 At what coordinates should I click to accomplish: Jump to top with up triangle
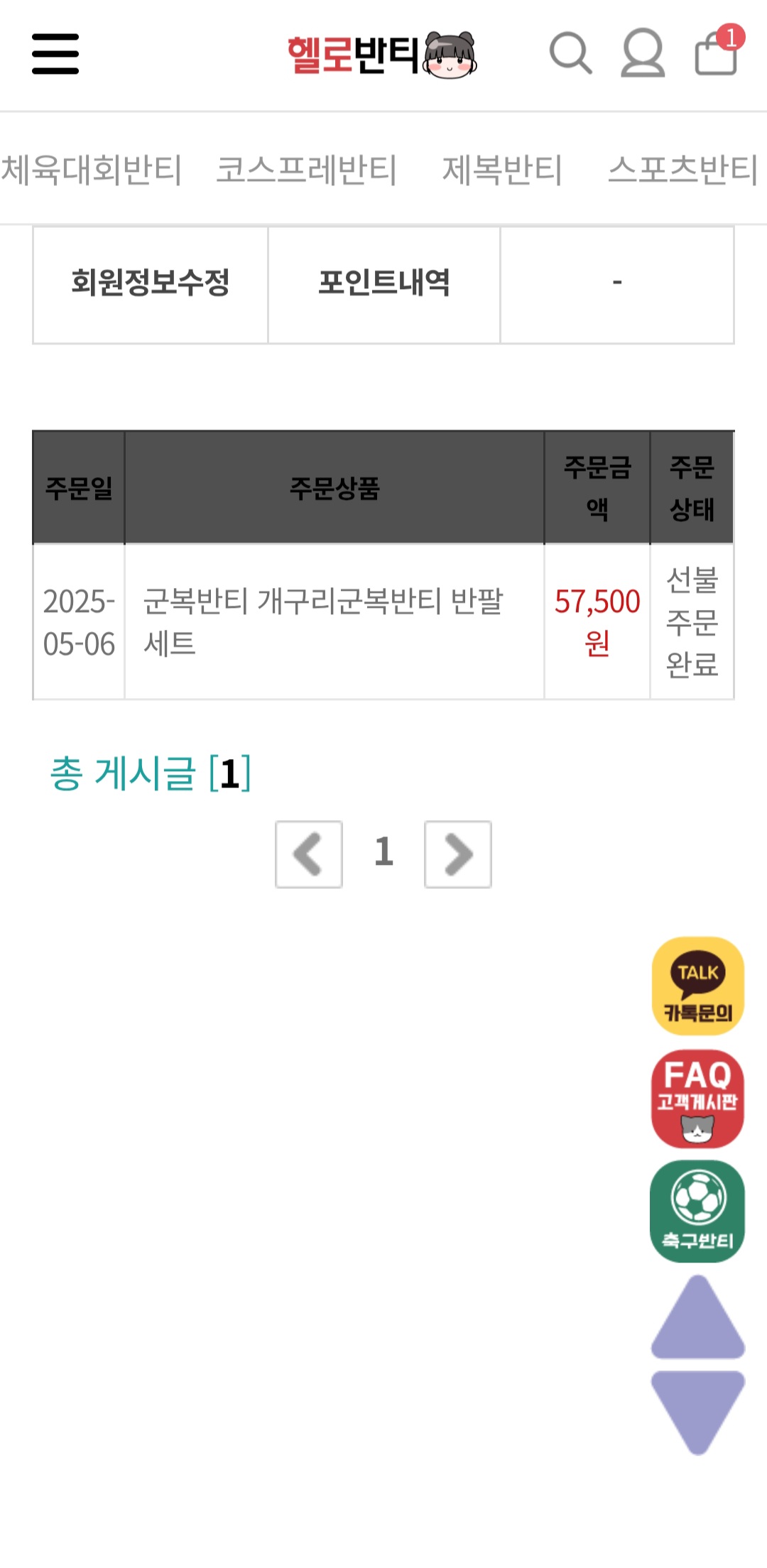[697, 1319]
